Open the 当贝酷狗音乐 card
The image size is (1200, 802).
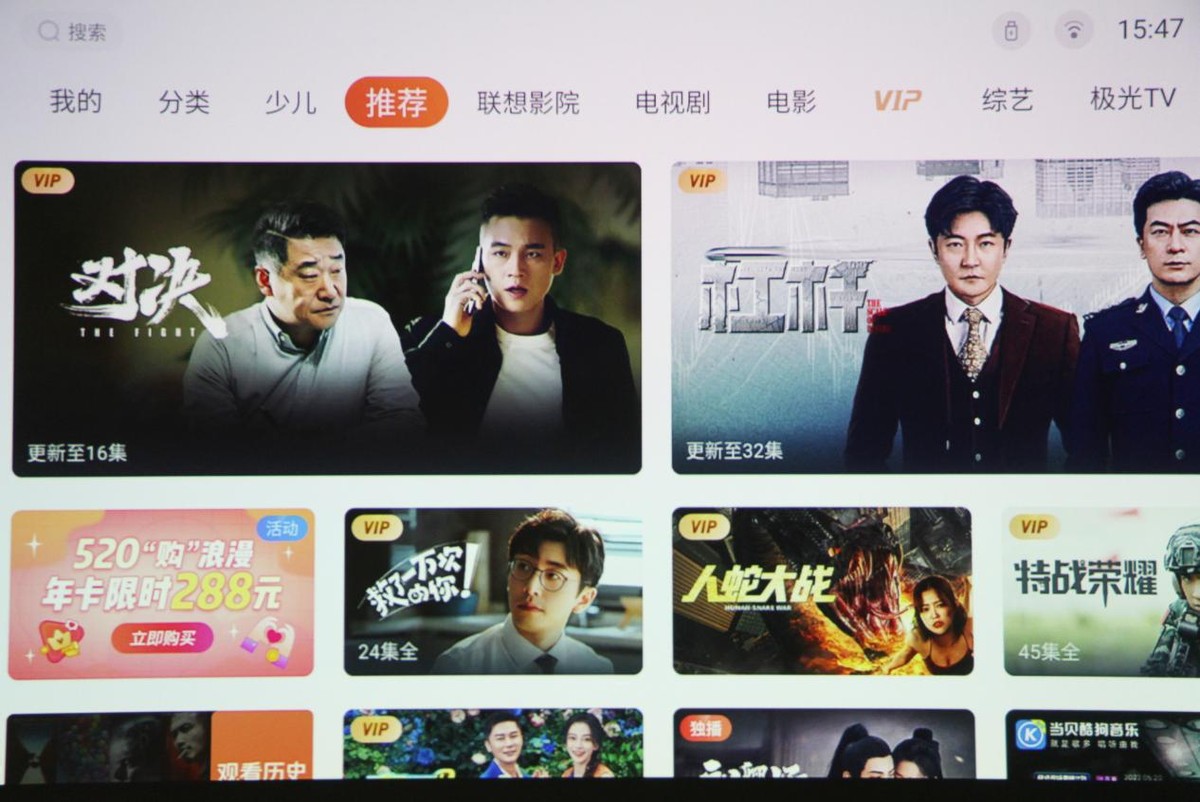(x=1102, y=745)
